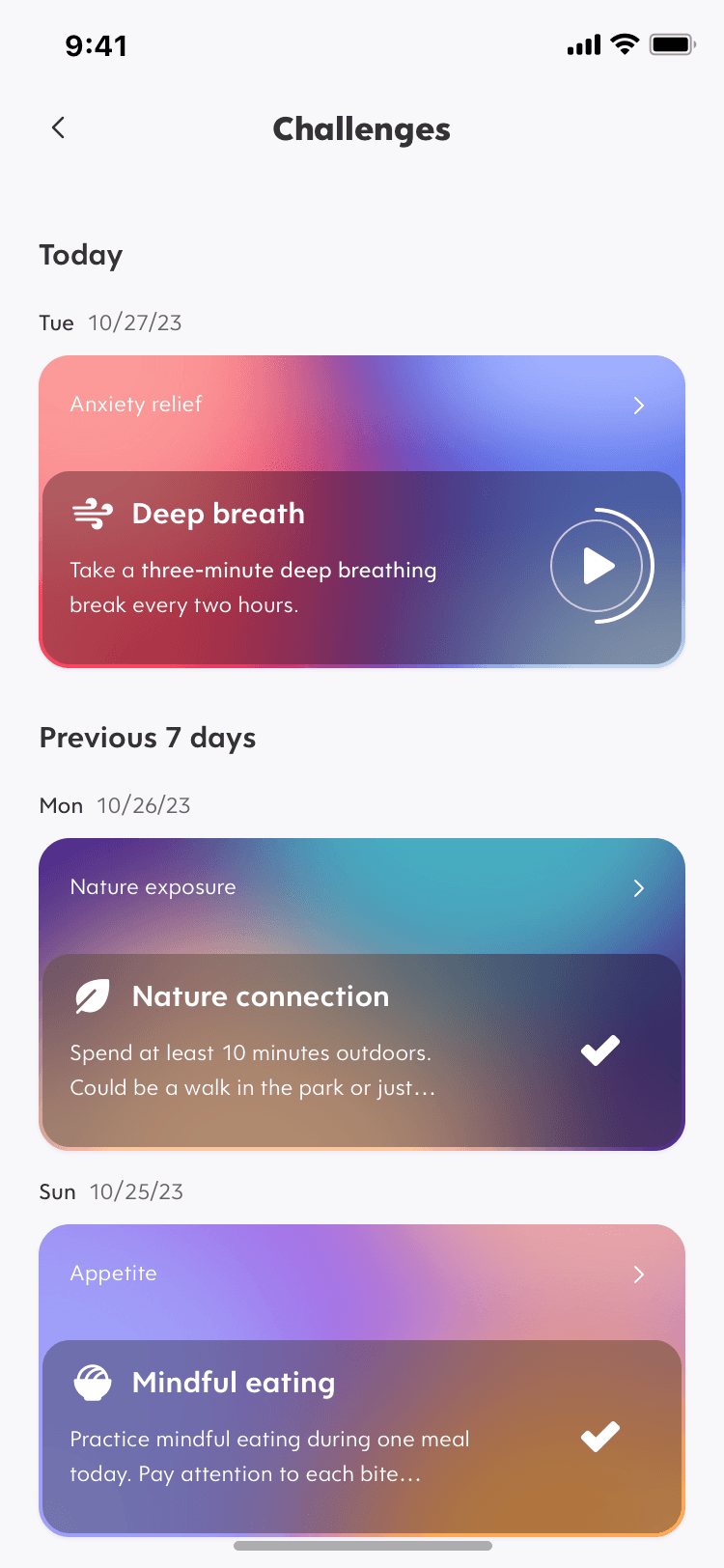
Task: Open the Appetite category
Action: coord(362,1274)
